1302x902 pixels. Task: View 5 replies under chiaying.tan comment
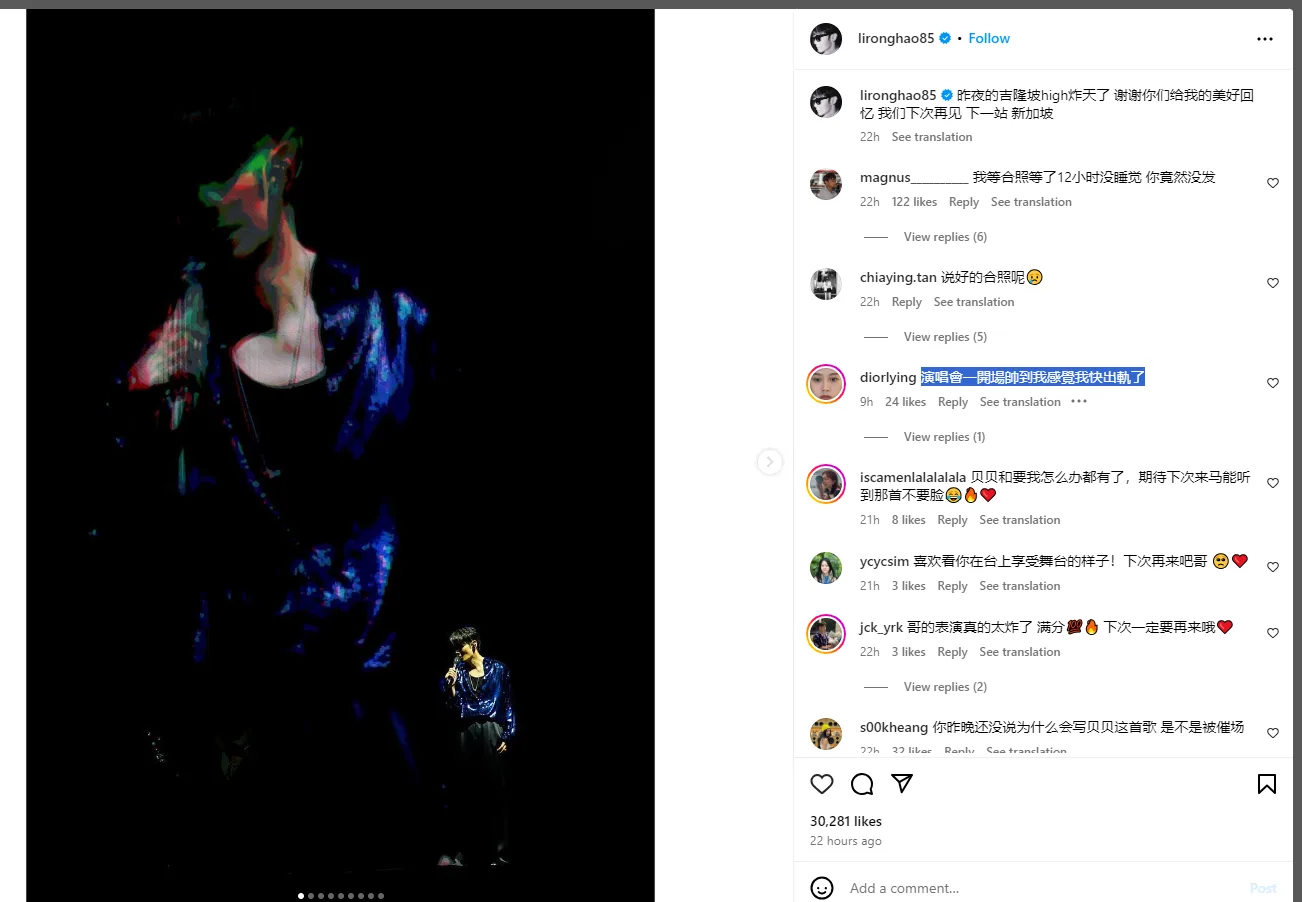click(x=944, y=337)
